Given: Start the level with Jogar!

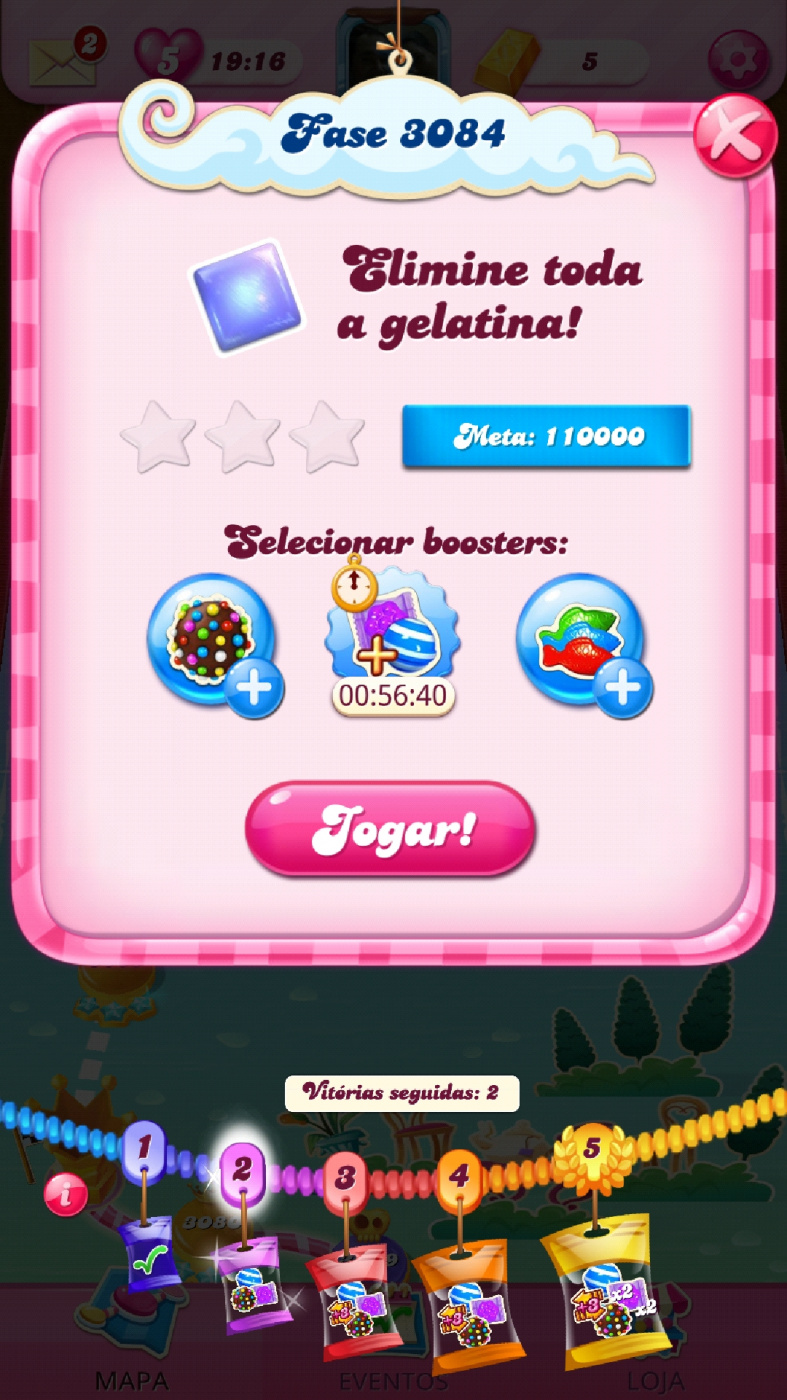Looking at the screenshot, I should pos(391,829).
